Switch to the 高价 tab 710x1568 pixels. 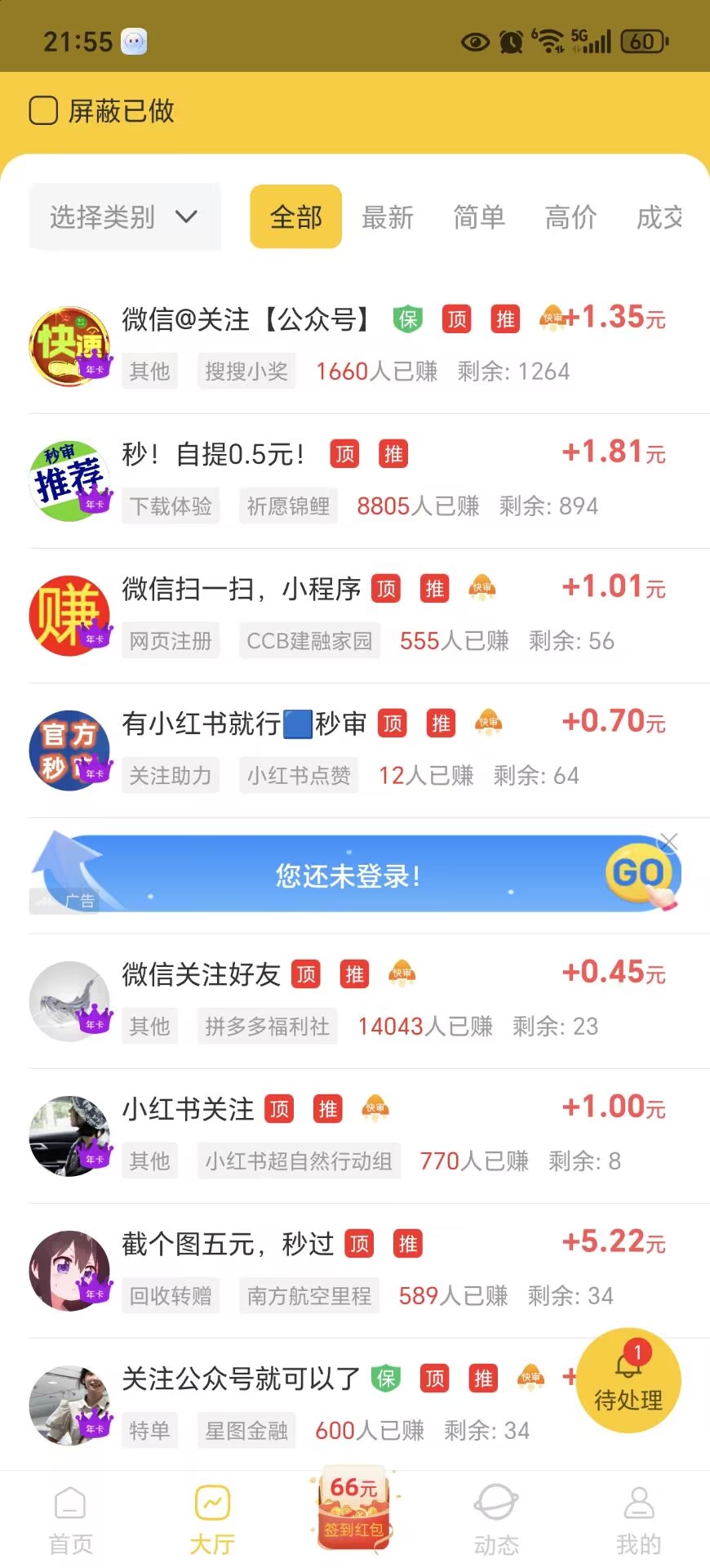pyautogui.click(x=570, y=216)
